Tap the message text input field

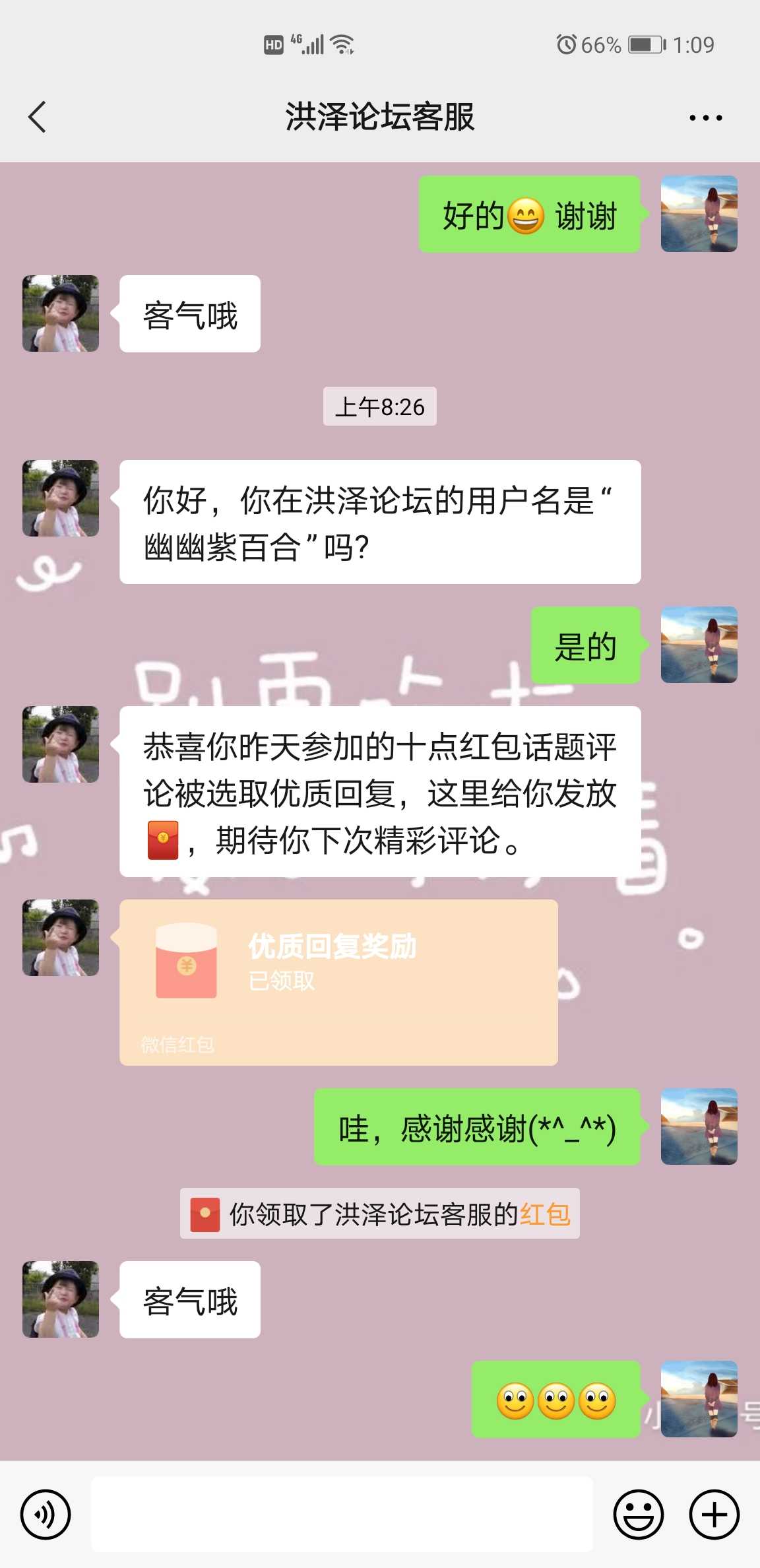[342, 1514]
